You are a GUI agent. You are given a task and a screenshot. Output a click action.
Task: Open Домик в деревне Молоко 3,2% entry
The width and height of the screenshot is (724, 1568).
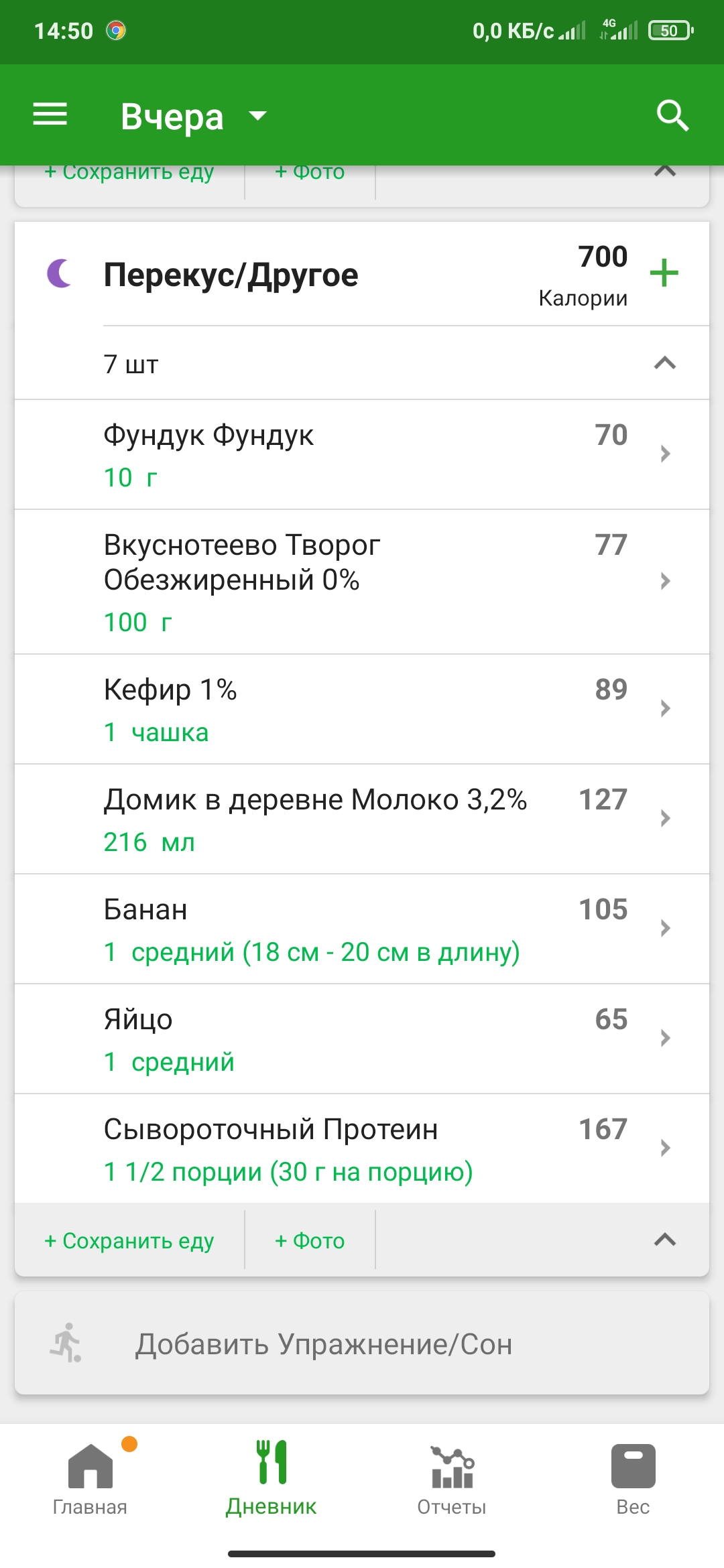pyautogui.click(x=362, y=819)
